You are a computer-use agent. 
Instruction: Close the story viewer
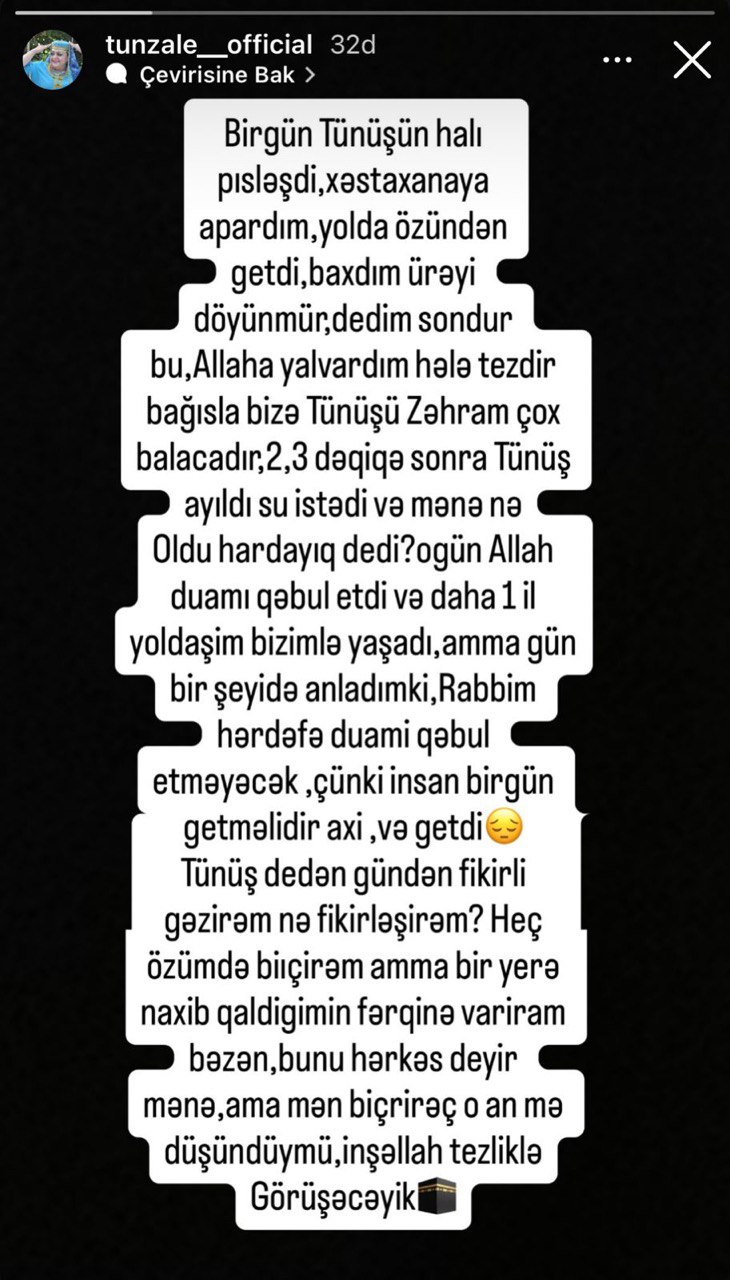pyautogui.click(x=691, y=60)
